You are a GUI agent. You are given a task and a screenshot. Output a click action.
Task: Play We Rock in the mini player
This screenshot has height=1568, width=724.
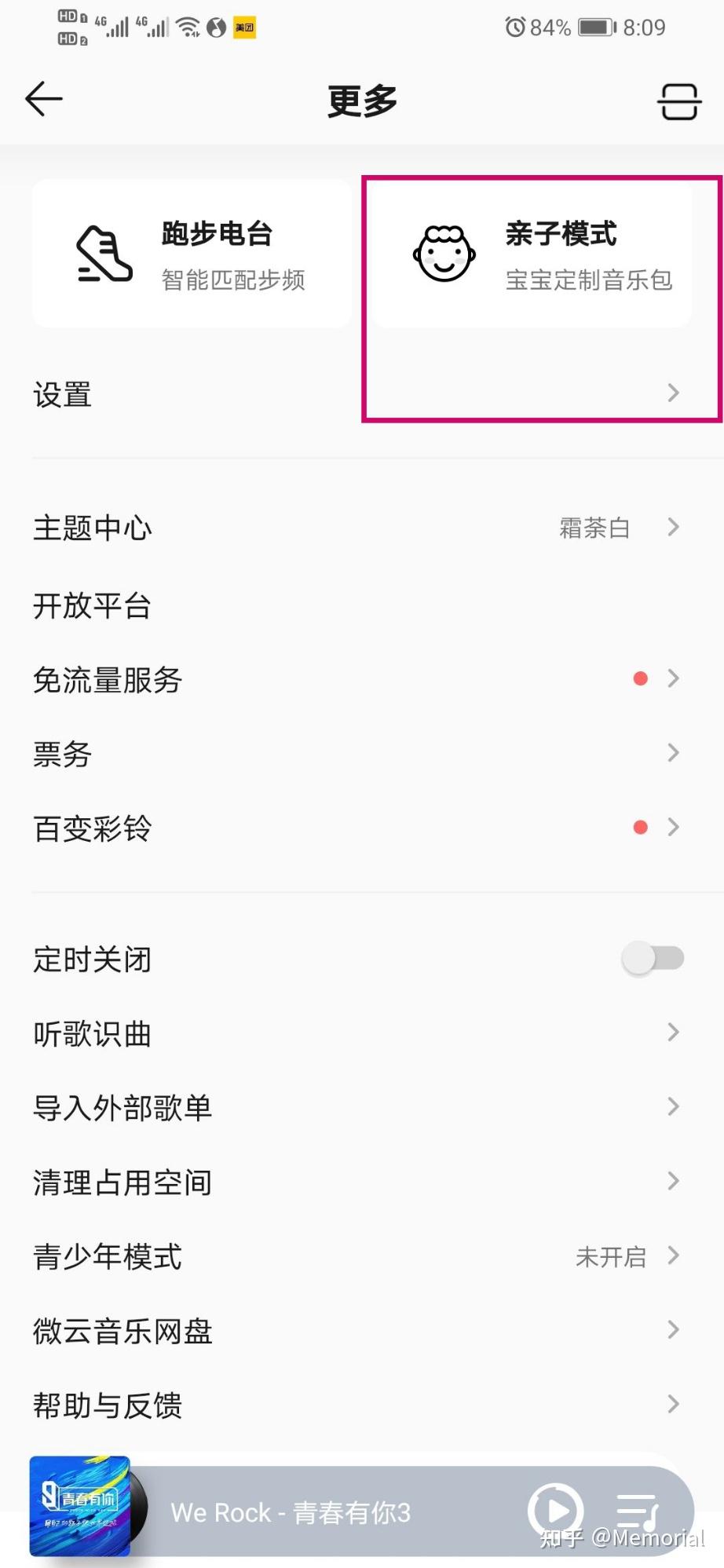click(556, 1511)
